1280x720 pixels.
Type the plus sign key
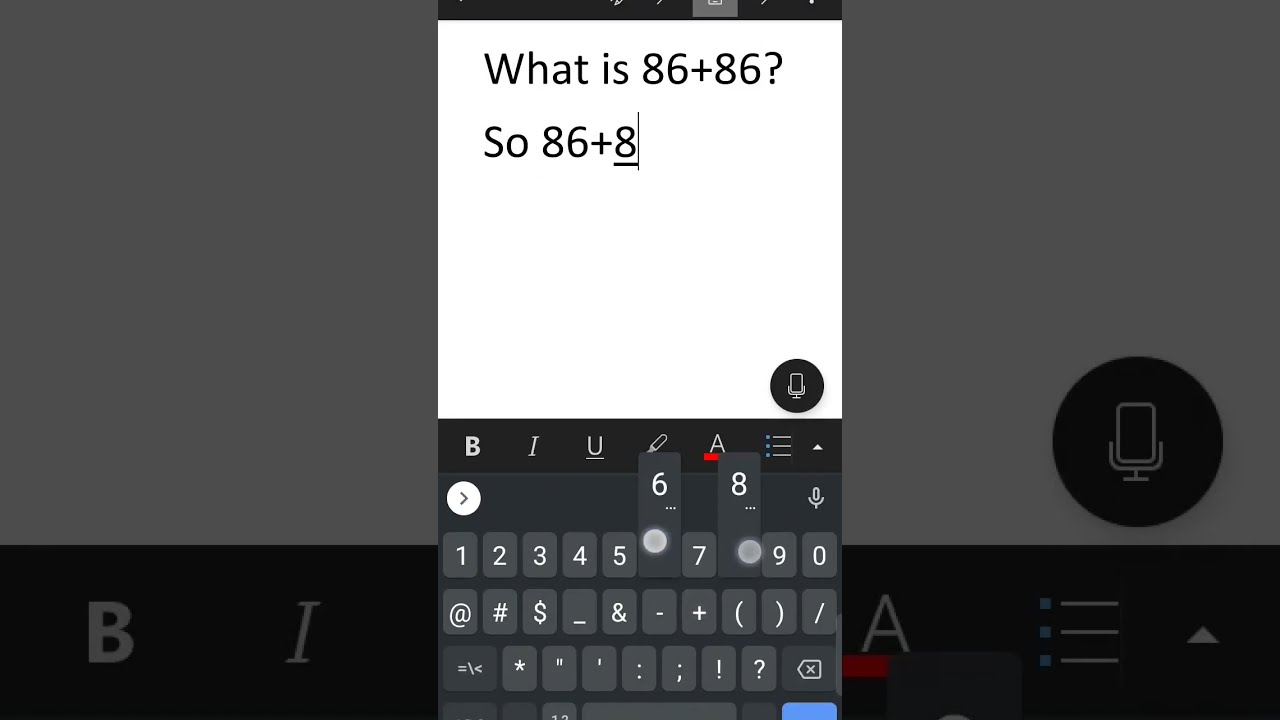pyautogui.click(x=699, y=614)
